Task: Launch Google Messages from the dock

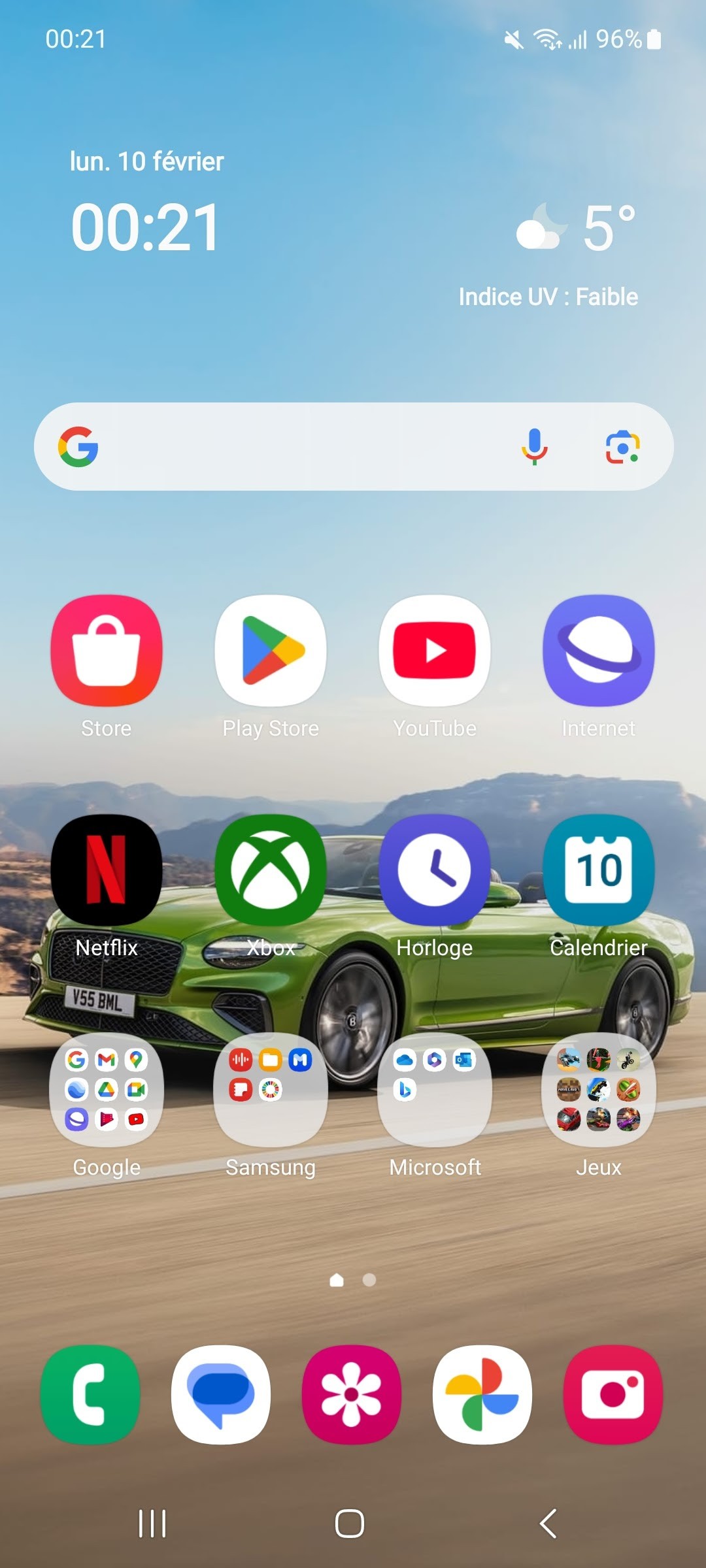Action: coord(221,1395)
